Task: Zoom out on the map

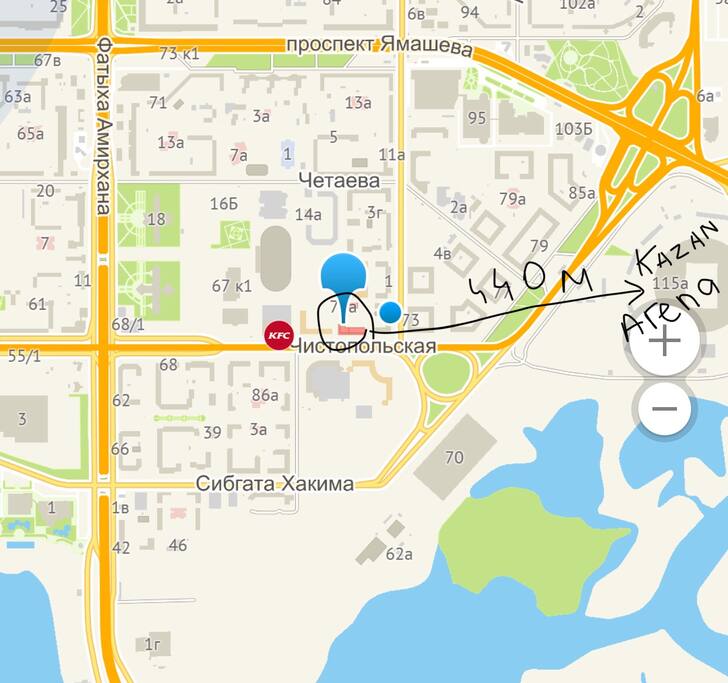Action: pyautogui.click(x=664, y=409)
